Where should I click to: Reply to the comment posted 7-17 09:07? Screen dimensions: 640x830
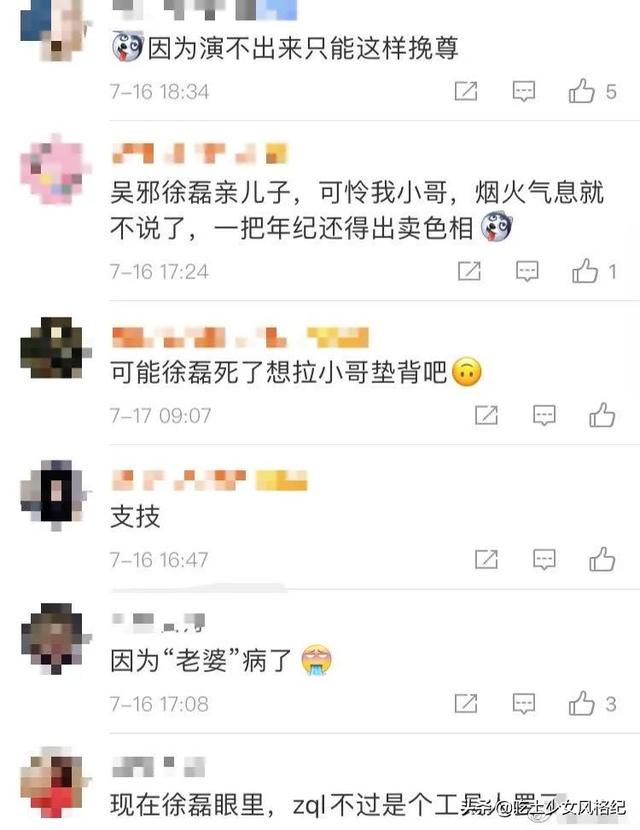(x=543, y=415)
